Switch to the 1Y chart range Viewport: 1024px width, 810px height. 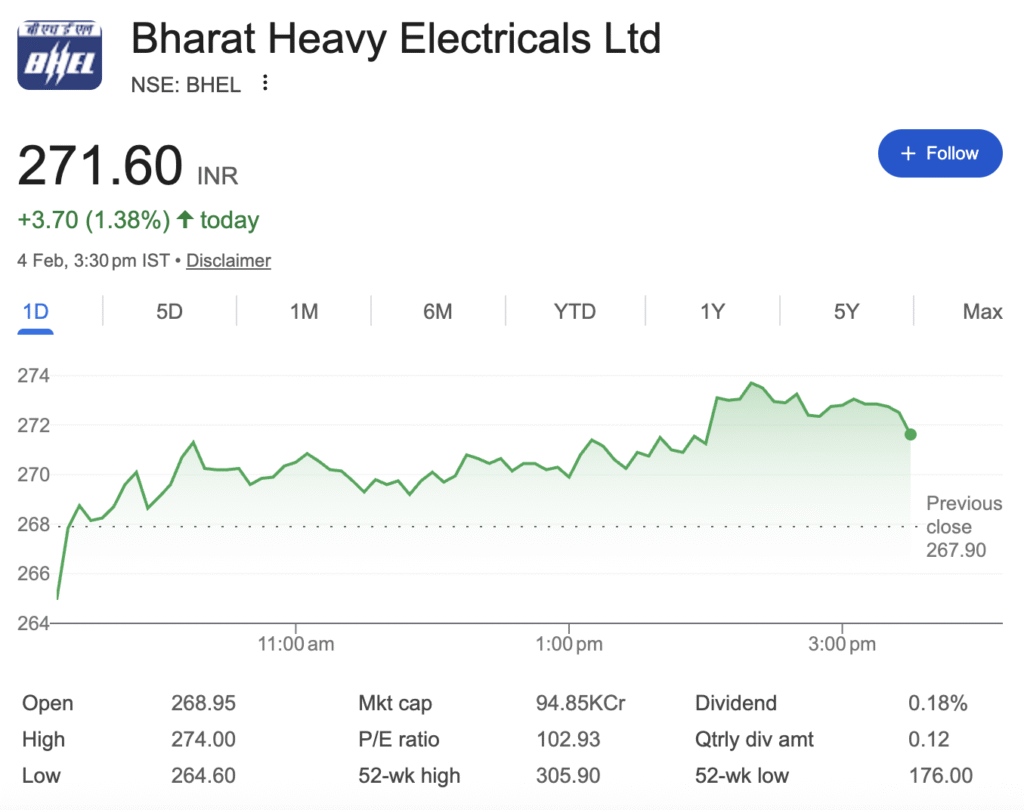point(712,311)
